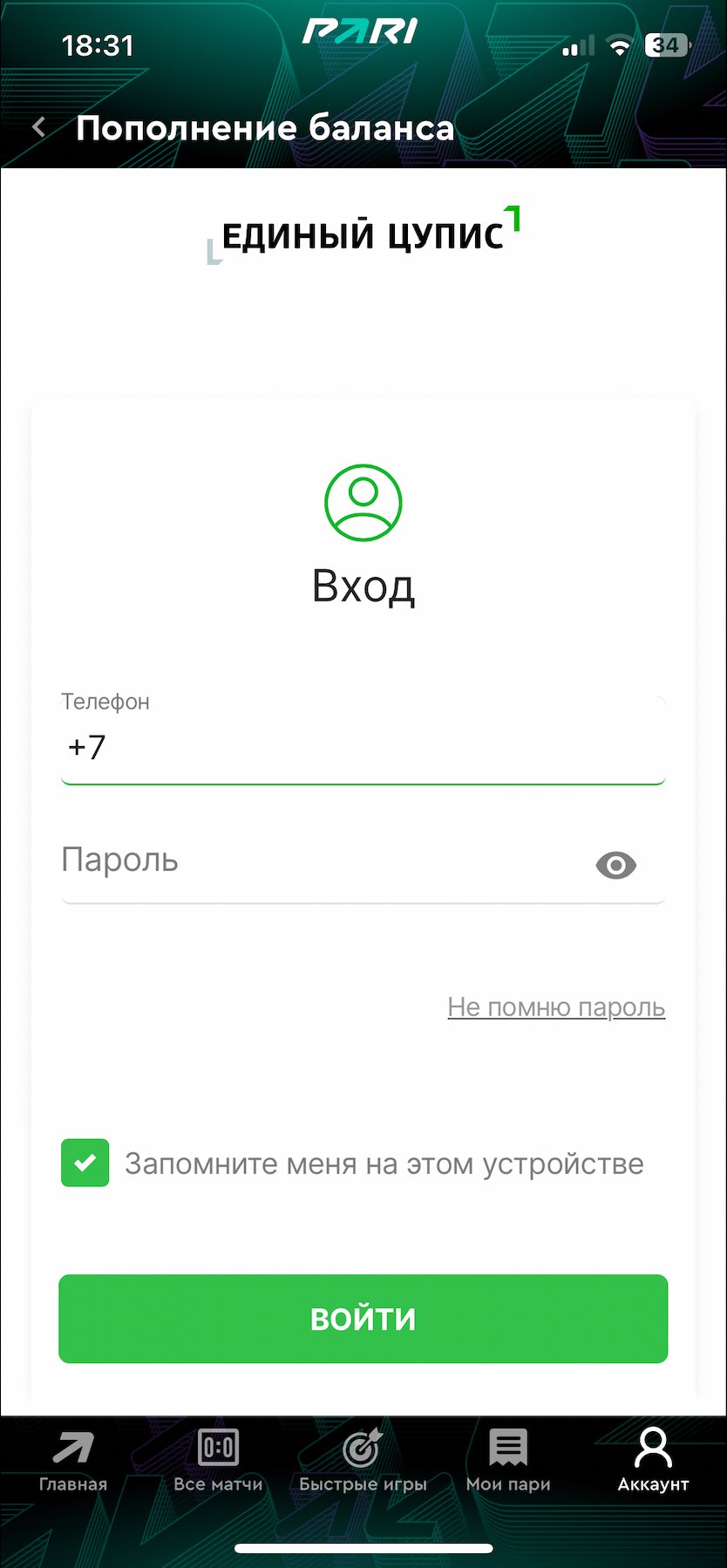Select the Мои пари tab
The height and width of the screenshot is (1568, 727).
coord(508,1462)
